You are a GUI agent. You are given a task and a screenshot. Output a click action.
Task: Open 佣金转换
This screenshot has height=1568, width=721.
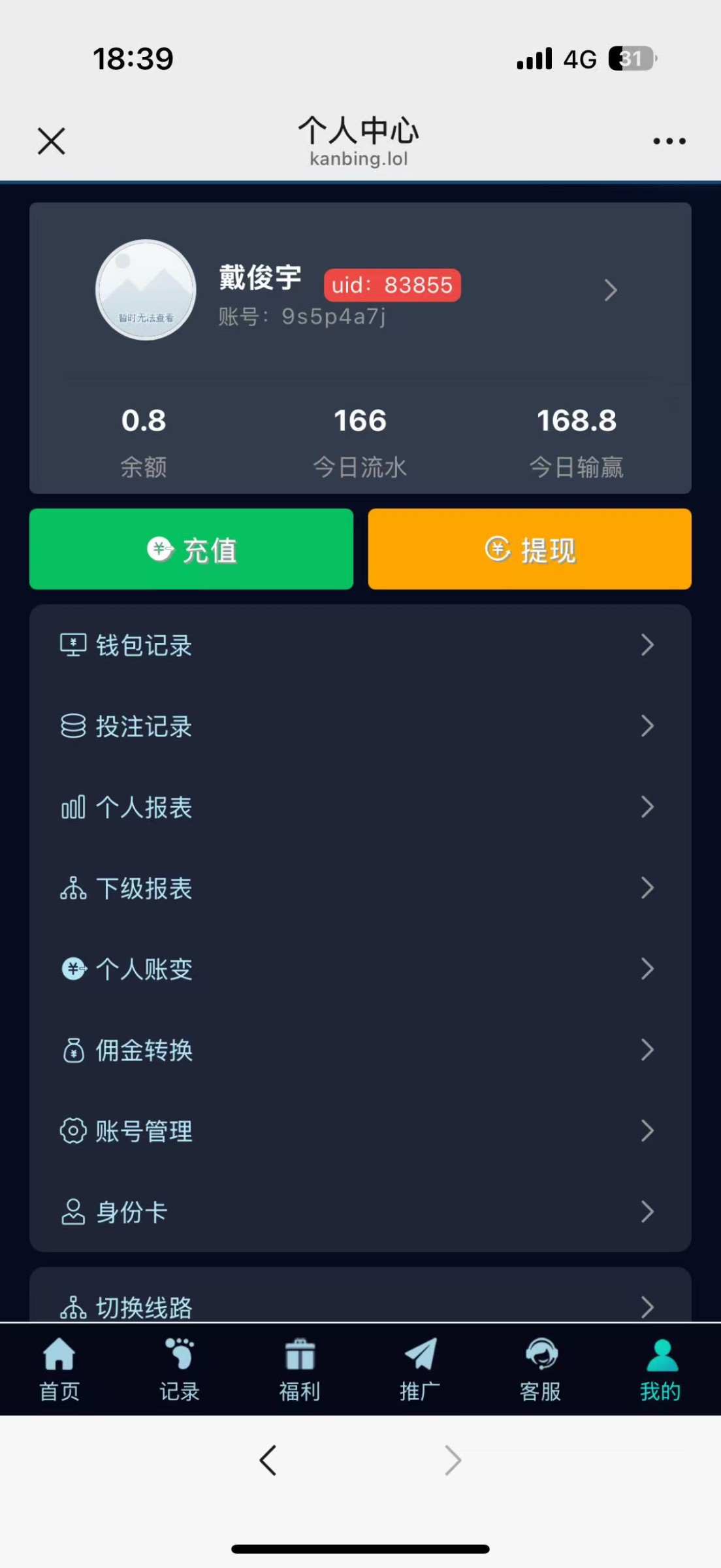coord(360,1050)
